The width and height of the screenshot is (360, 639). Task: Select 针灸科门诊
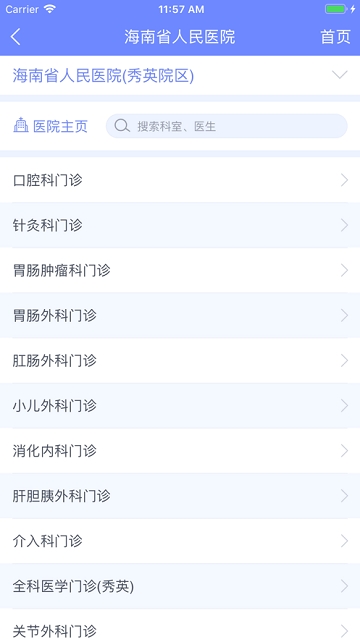pos(180,225)
